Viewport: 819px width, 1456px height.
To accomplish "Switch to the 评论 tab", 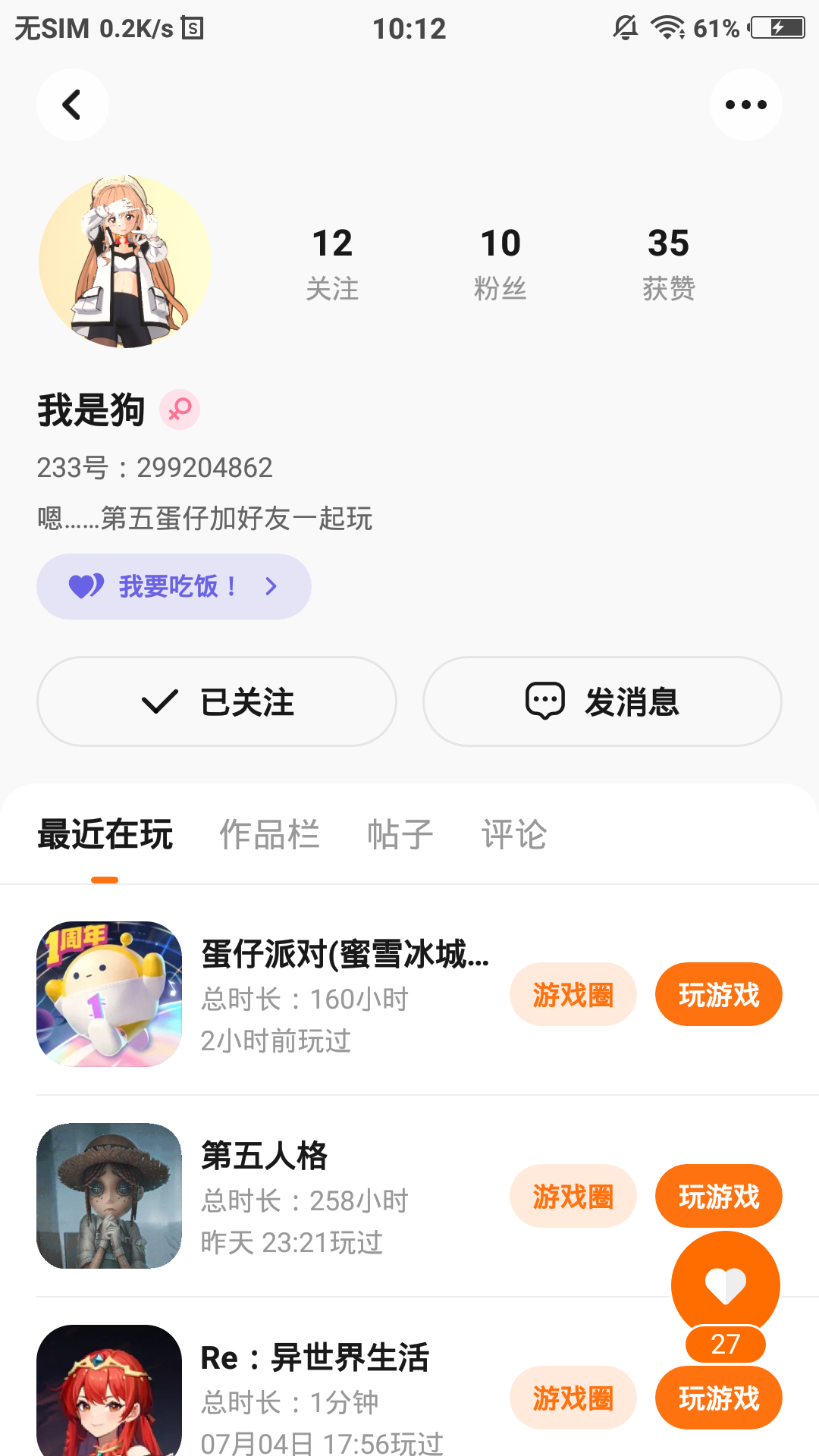I will click(514, 835).
